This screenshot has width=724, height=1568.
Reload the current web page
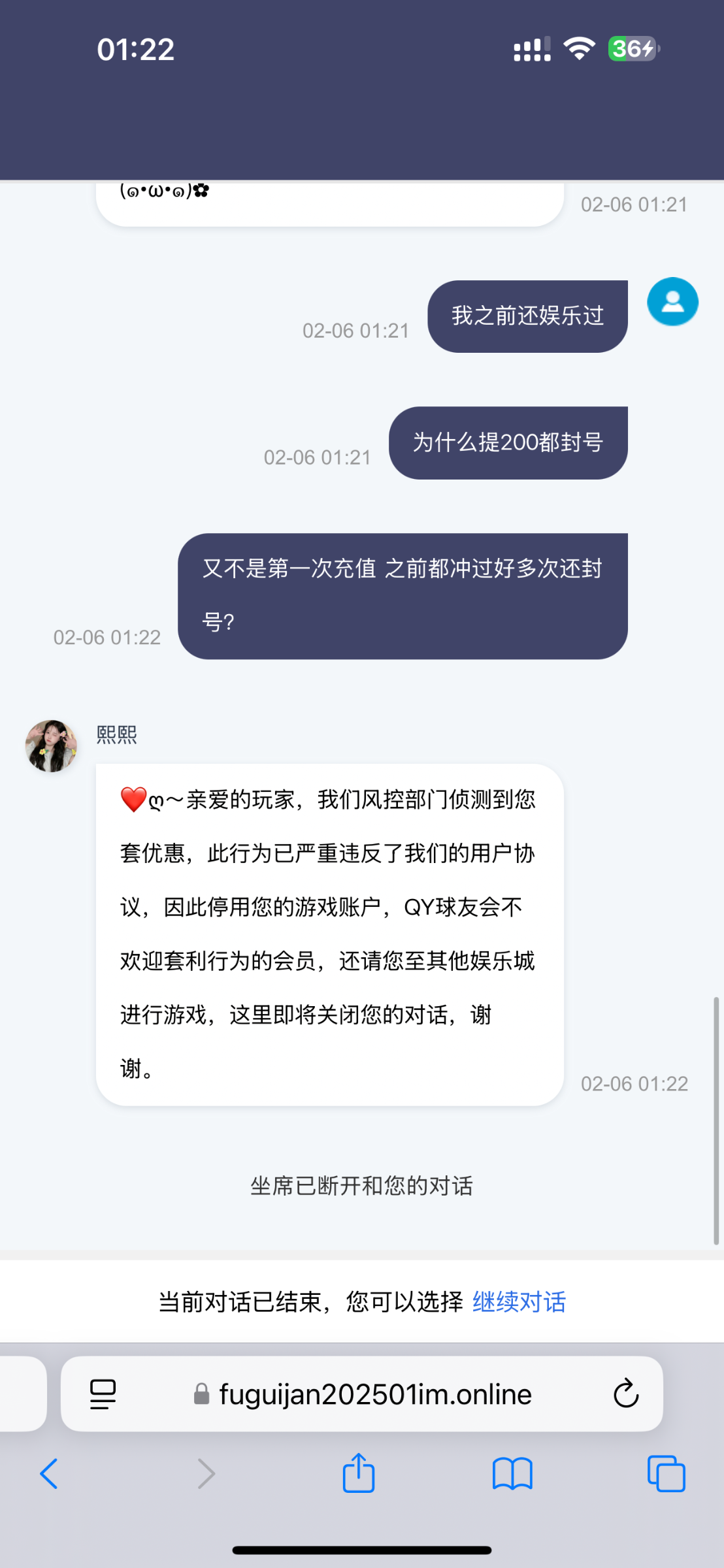tap(625, 1394)
